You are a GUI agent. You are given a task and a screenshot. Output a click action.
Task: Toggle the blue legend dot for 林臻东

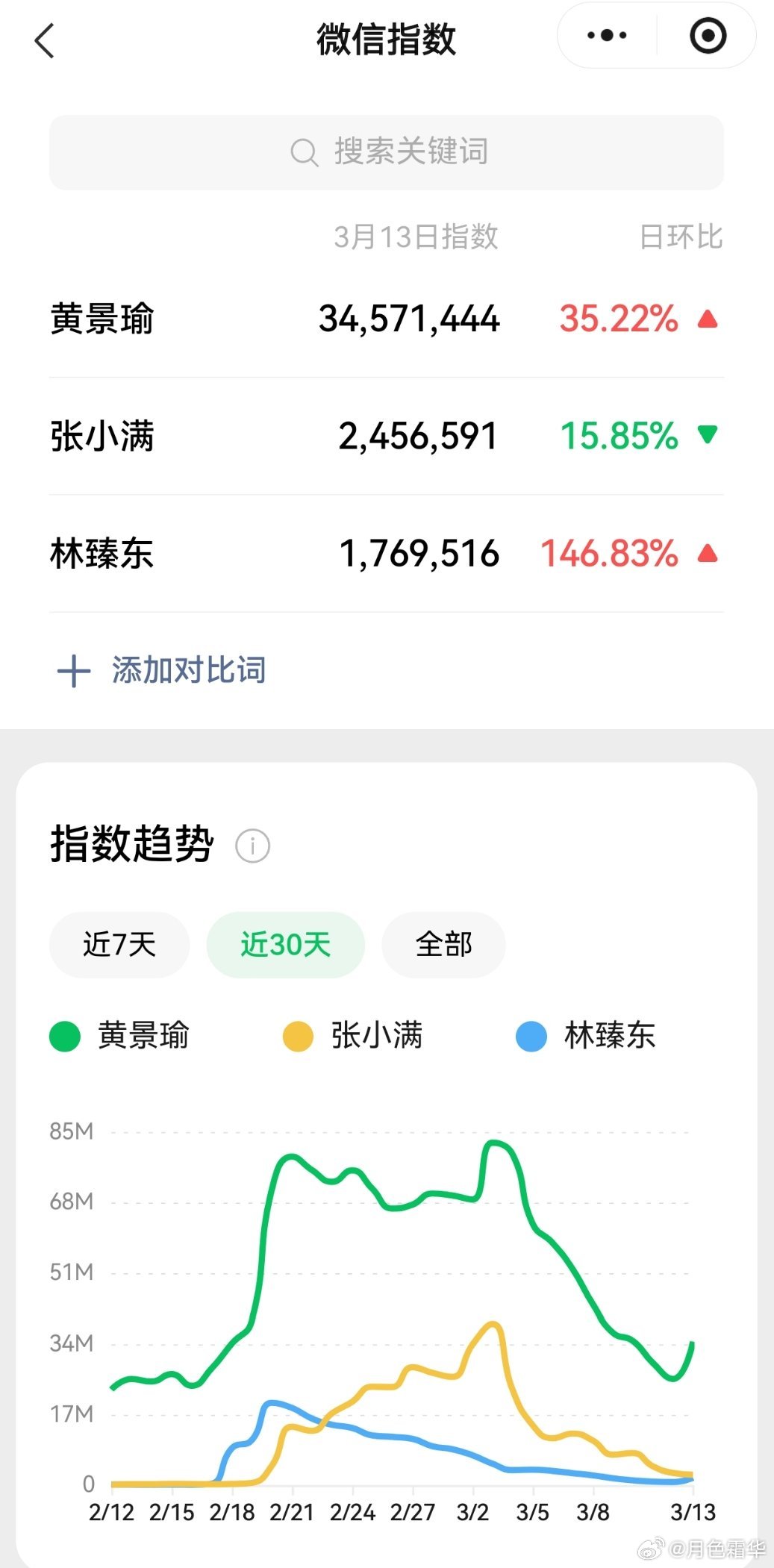pos(531,1036)
